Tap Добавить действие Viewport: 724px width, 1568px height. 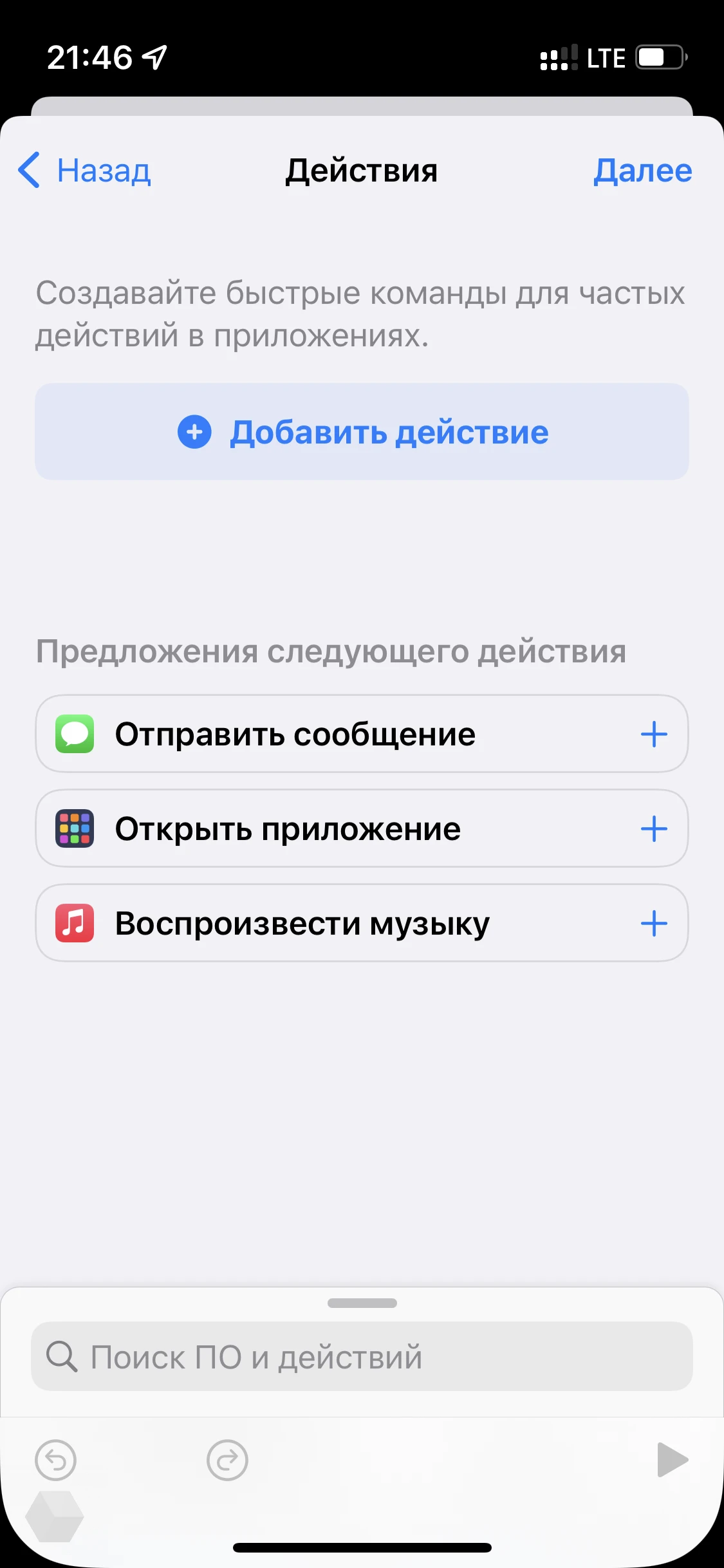[x=362, y=432]
